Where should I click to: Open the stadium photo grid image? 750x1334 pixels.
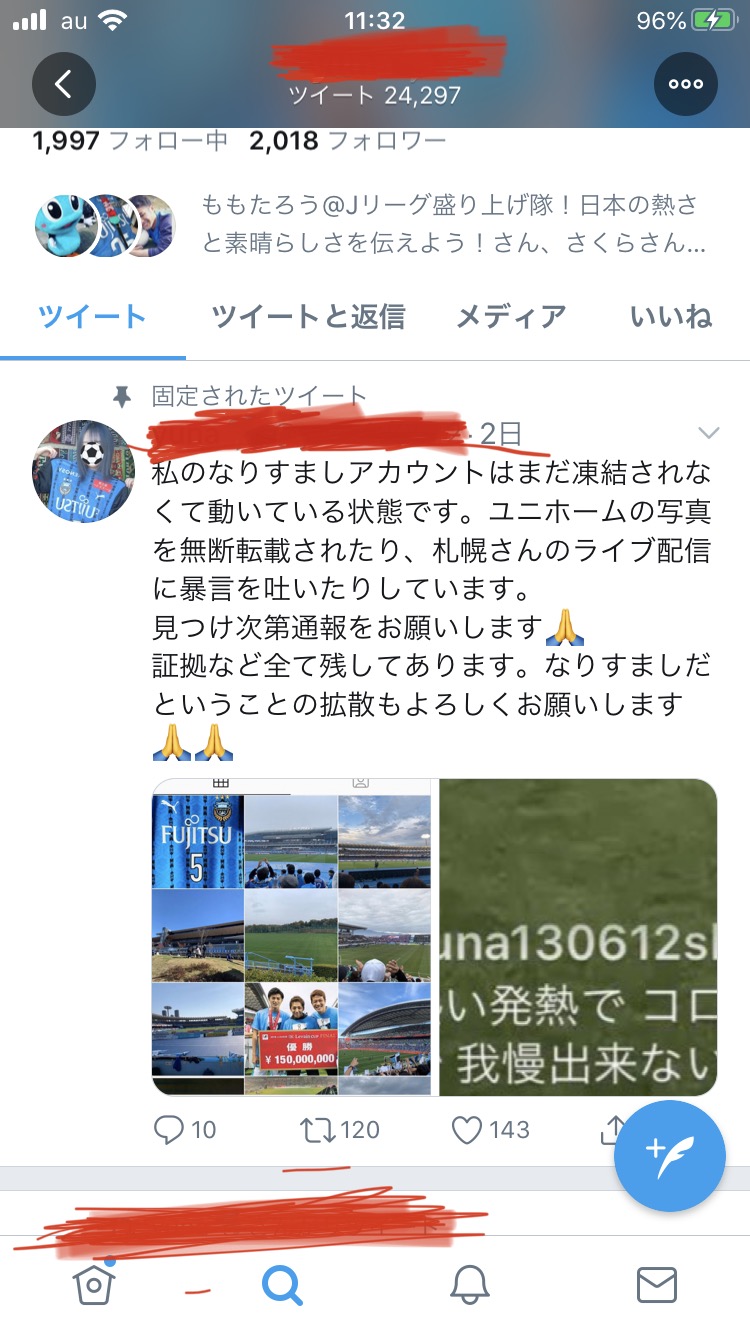(x=291, y=937)
